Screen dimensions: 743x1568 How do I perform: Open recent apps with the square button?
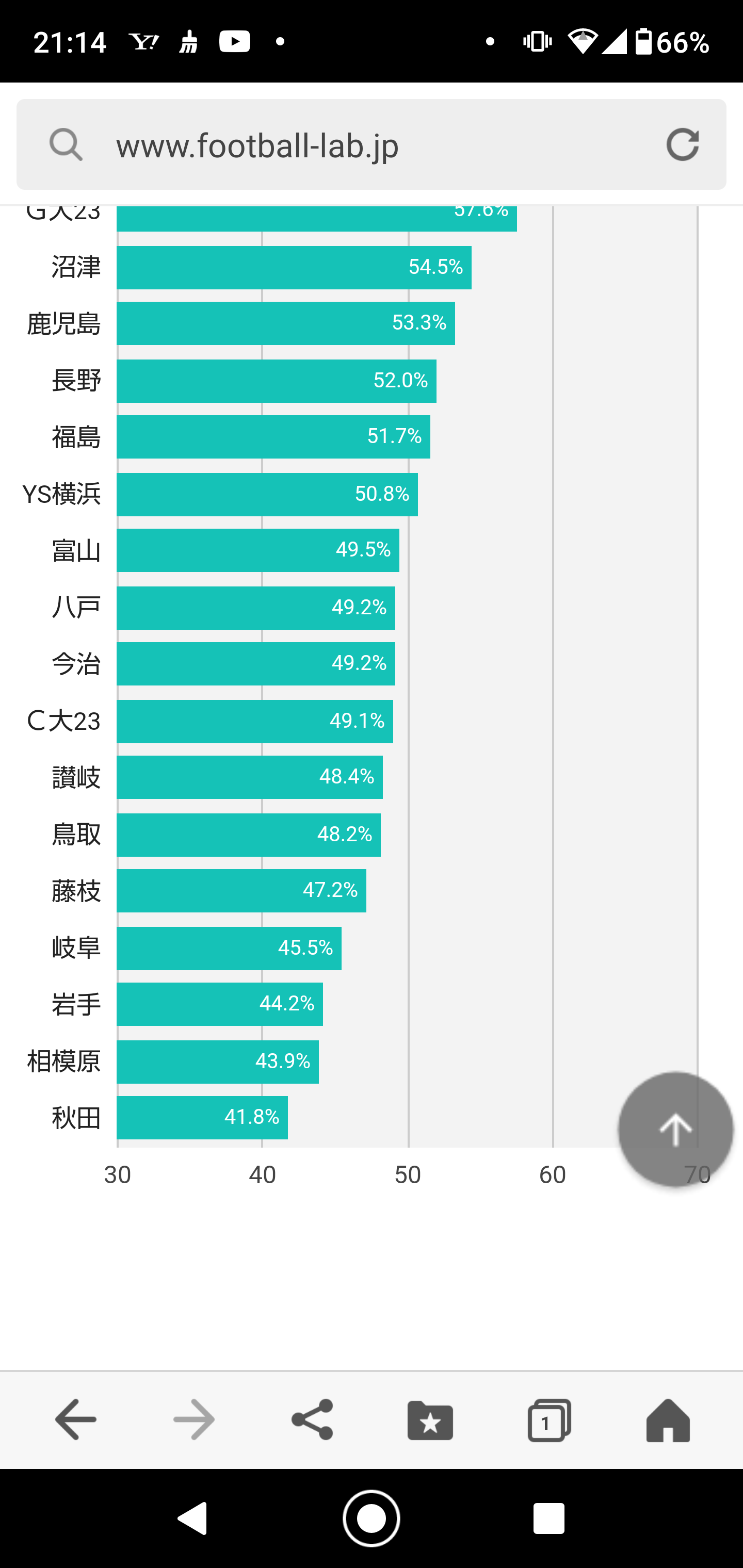[x=548, y=1518]
